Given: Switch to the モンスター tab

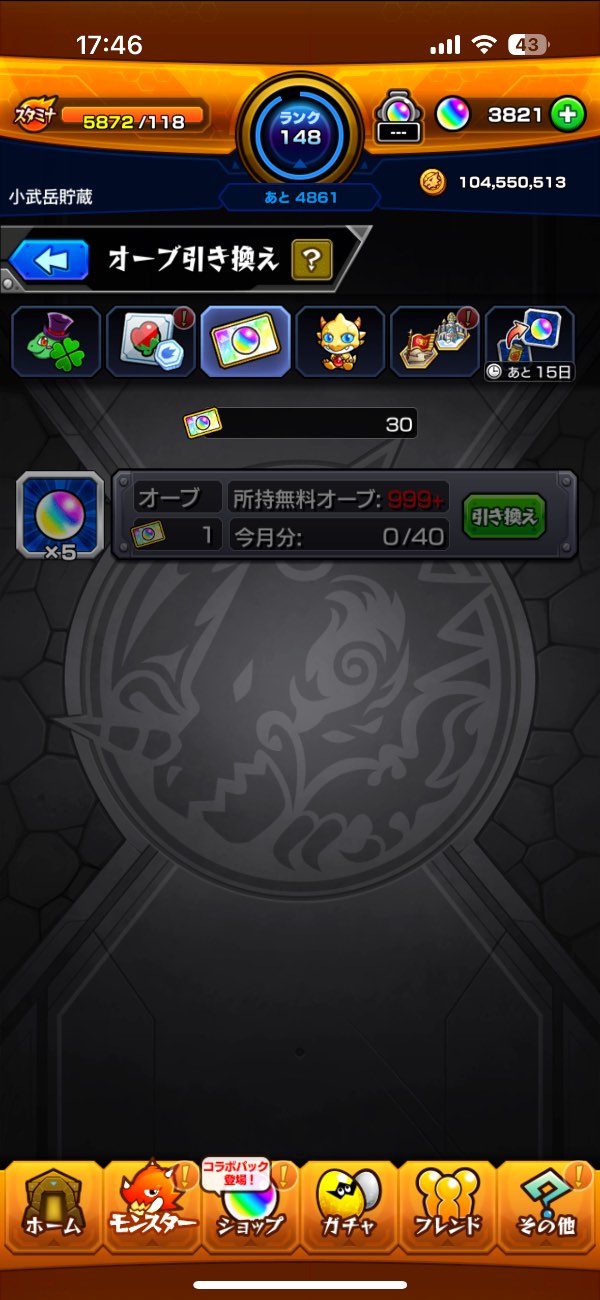Looking at the screenshot, I should 150,1210.
